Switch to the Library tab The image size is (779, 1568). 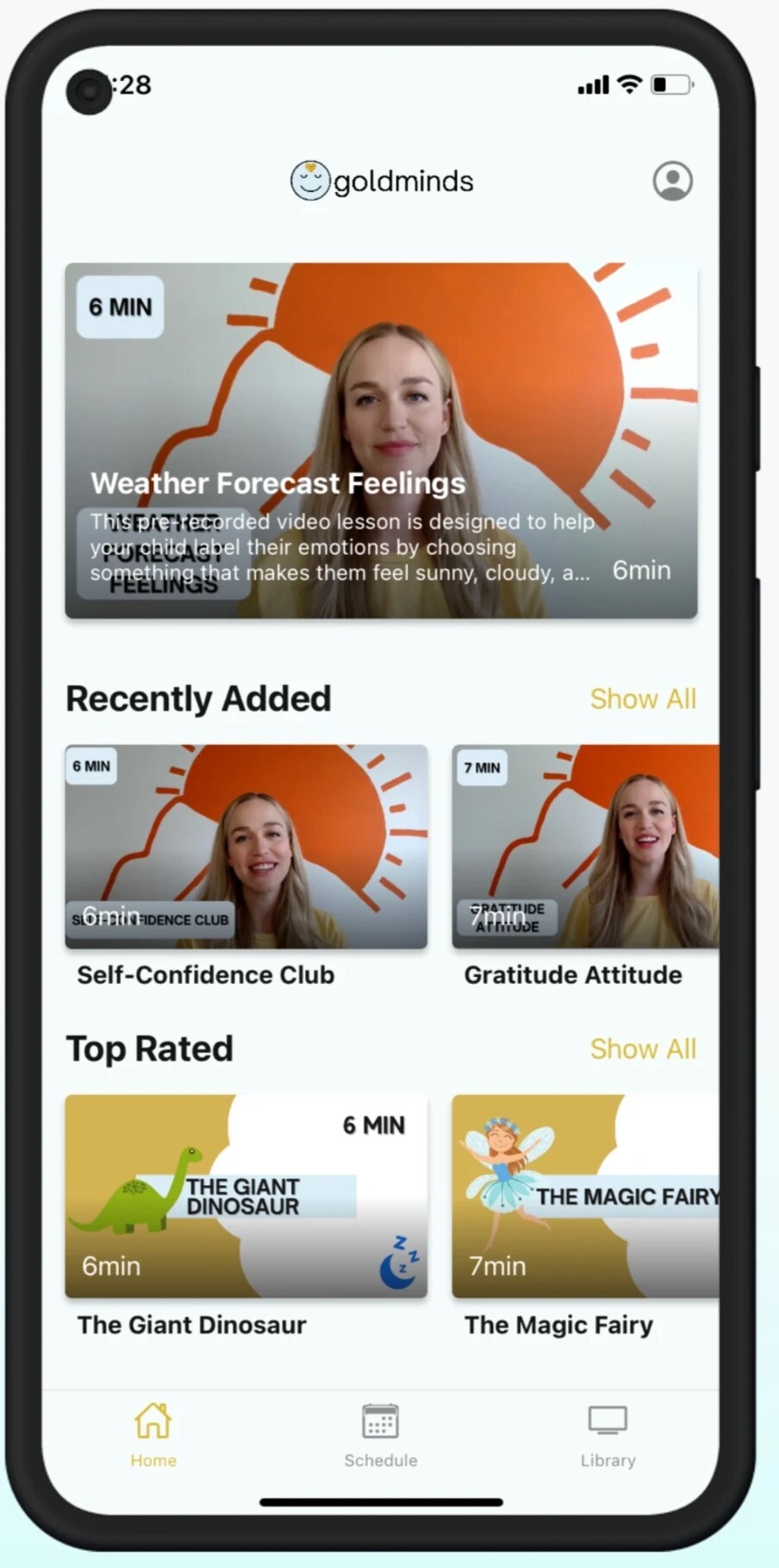(x=608, y=1435)
